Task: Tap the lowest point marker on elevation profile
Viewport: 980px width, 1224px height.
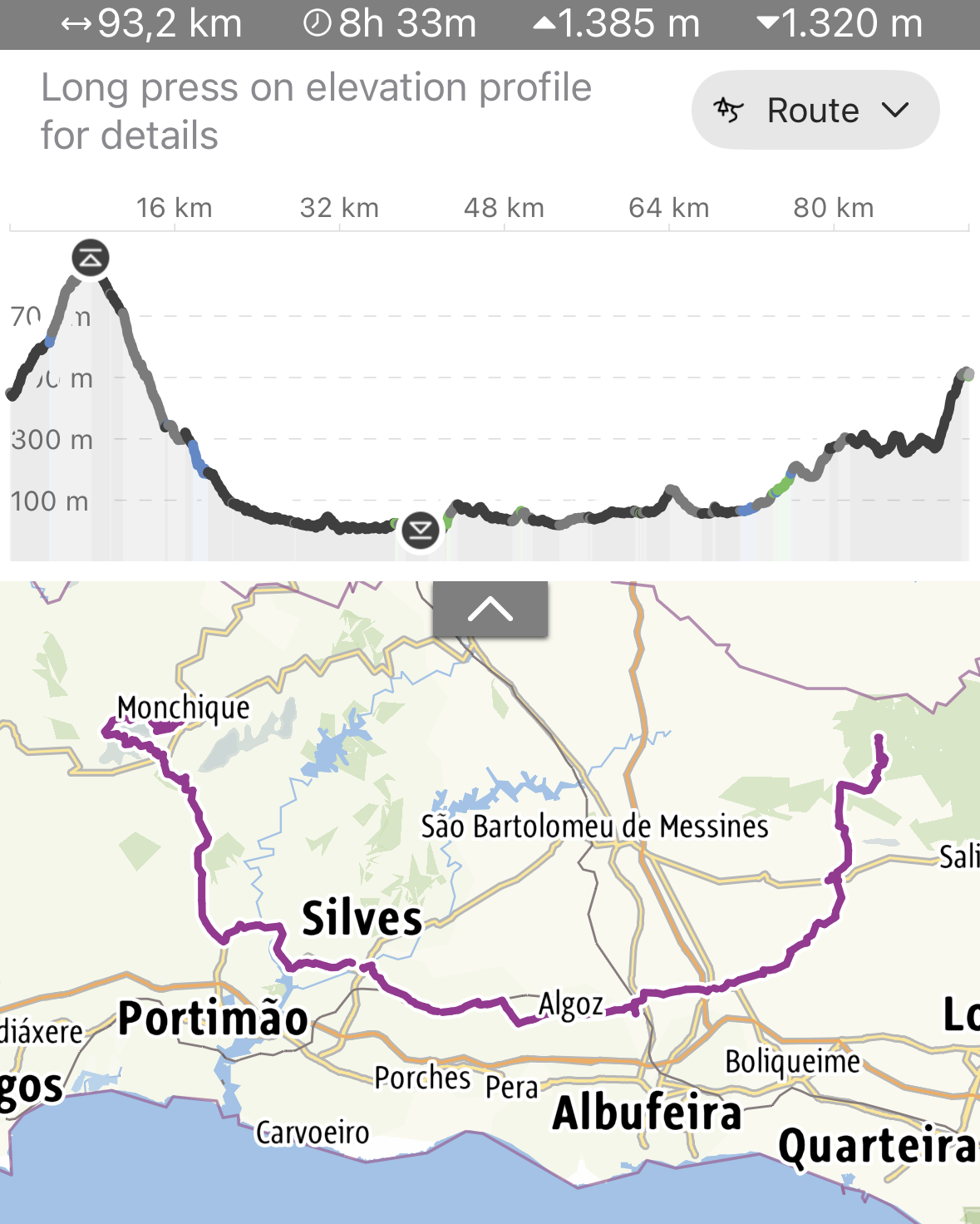Action: point(421,530)
